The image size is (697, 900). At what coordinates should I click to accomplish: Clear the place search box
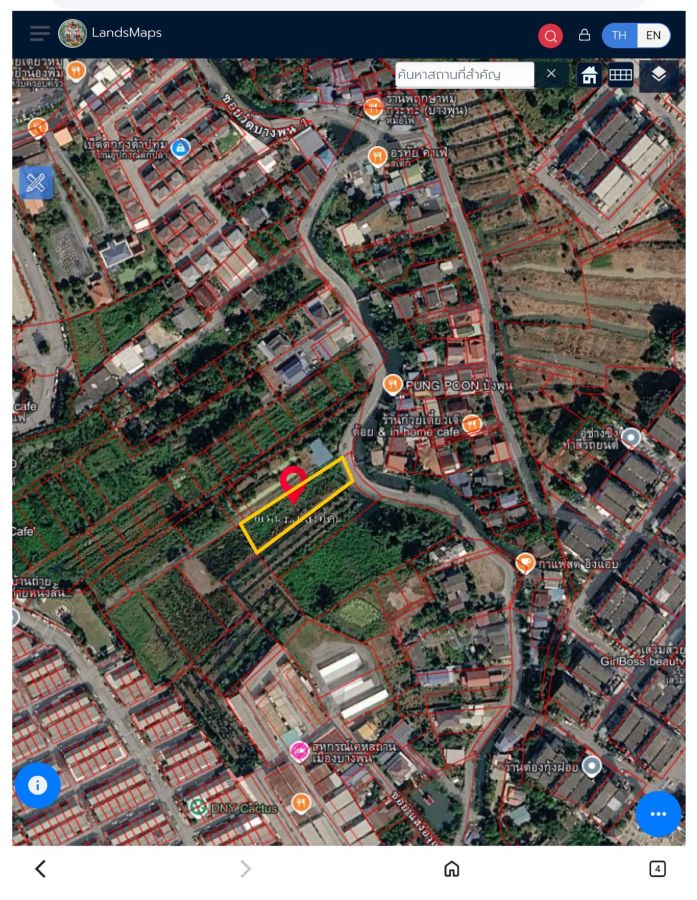[551, 74]
